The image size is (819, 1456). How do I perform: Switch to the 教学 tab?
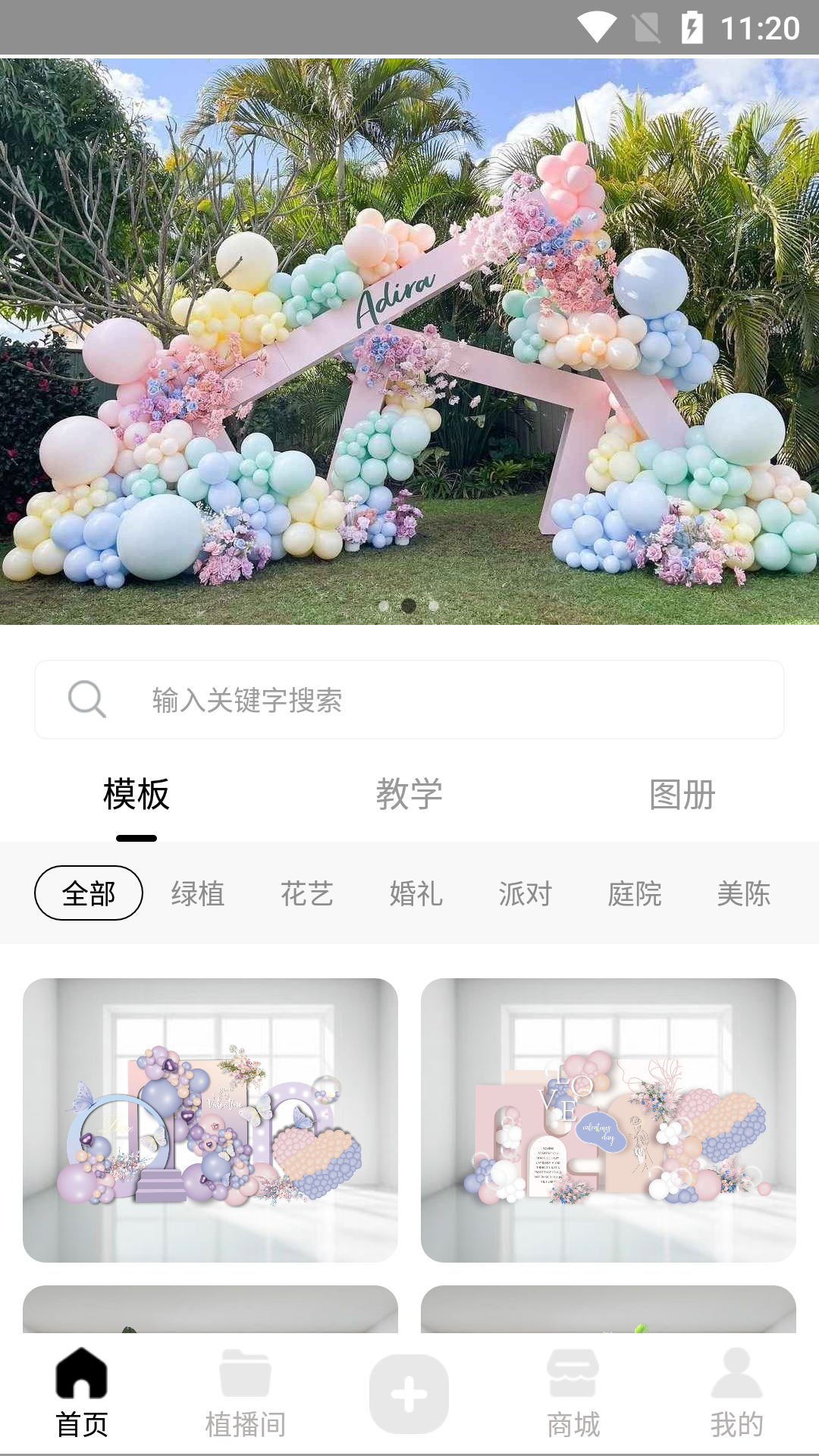click(409, 795)
